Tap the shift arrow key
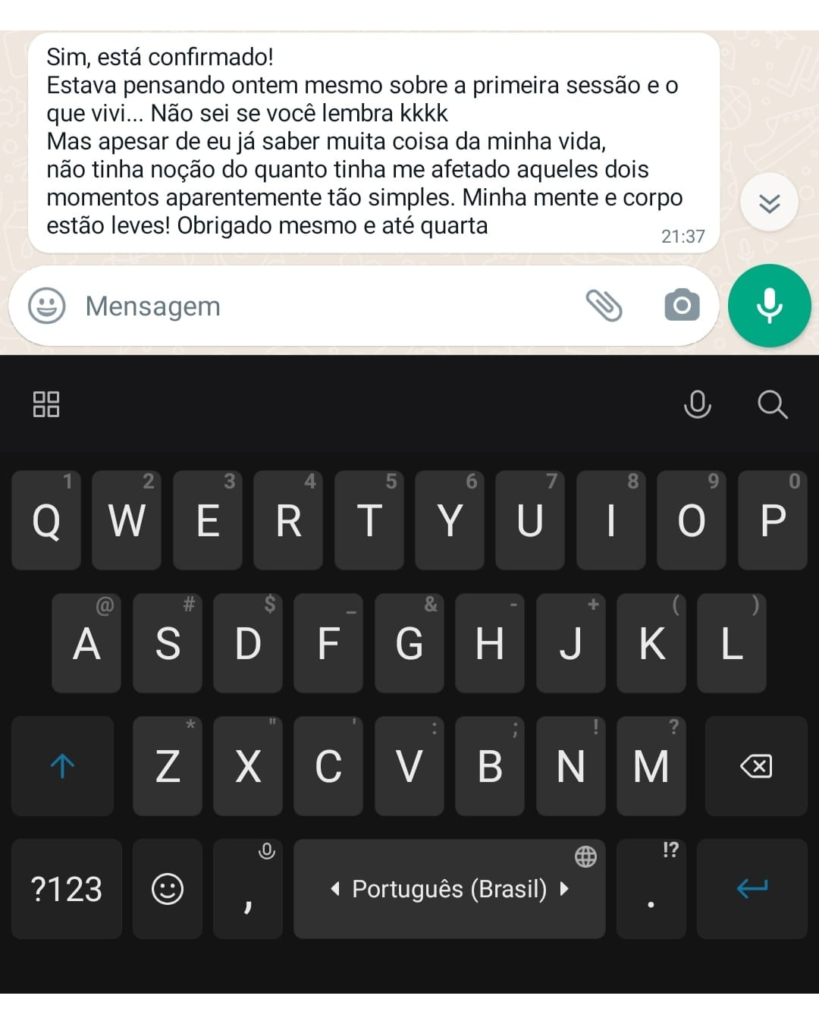Image resolution: width=819 pixels, height=1024 pixels. coord(62,767)
